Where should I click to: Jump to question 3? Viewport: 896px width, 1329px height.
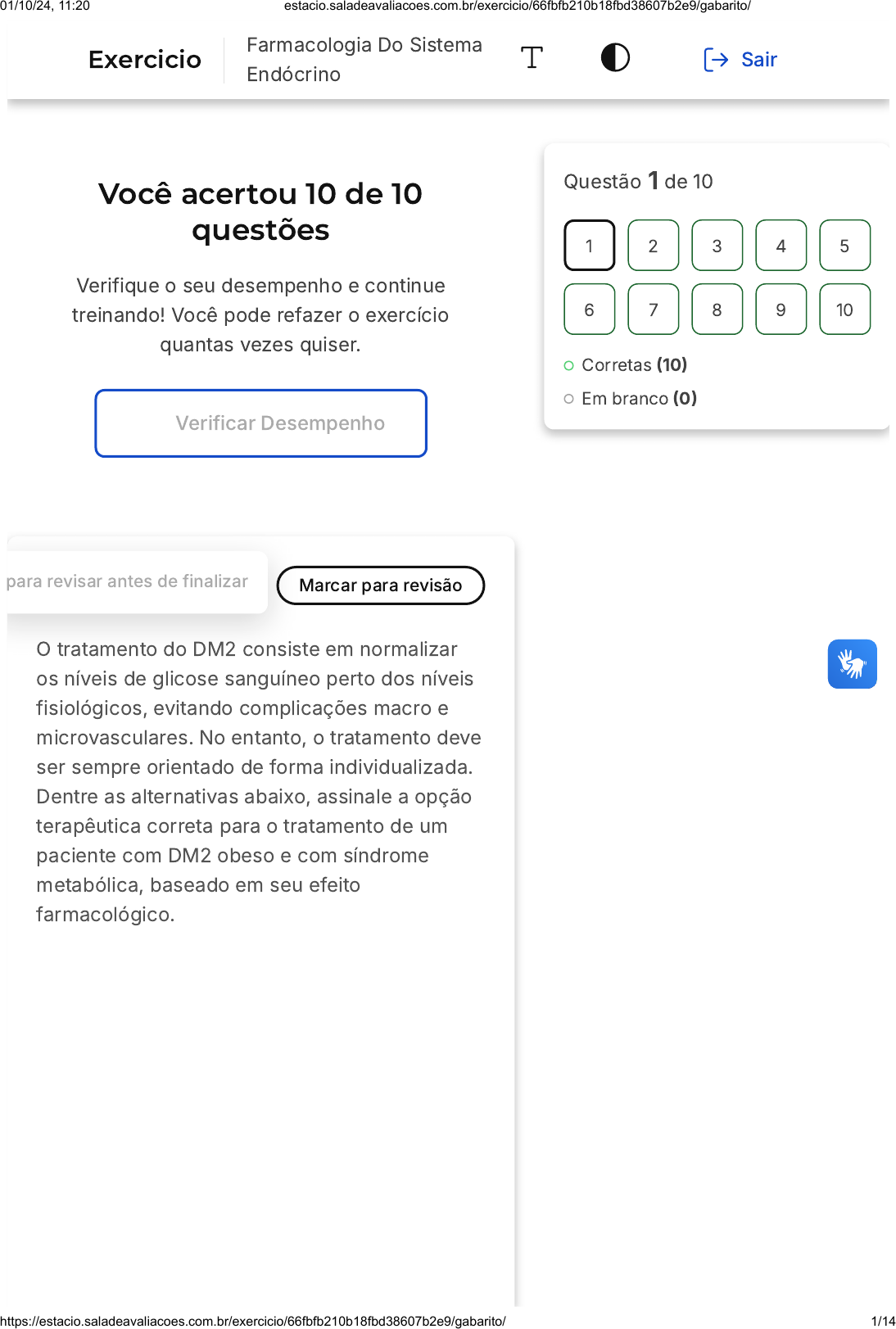click(x=717, y=246)
